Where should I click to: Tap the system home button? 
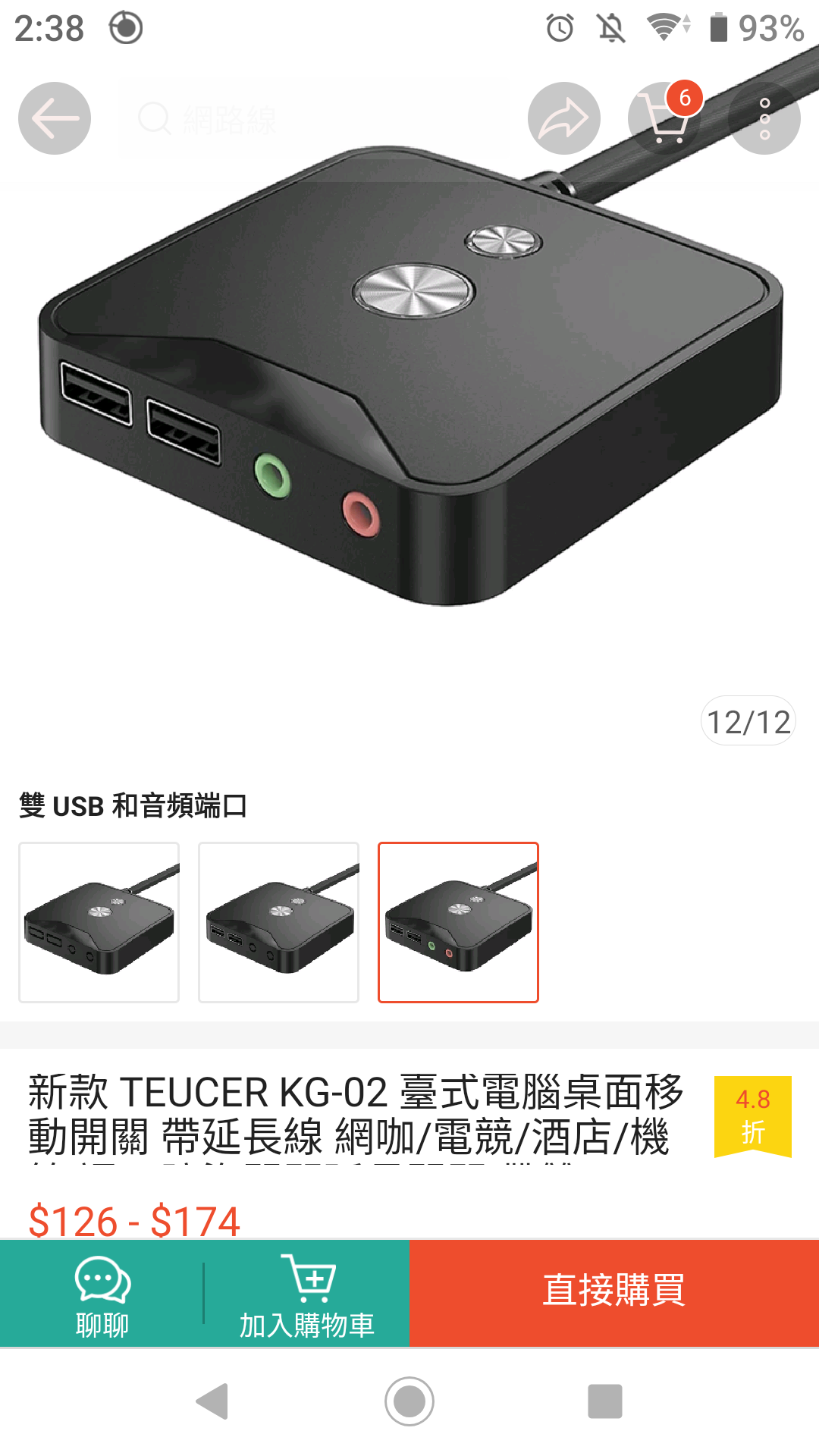(x=409, y=1401)
